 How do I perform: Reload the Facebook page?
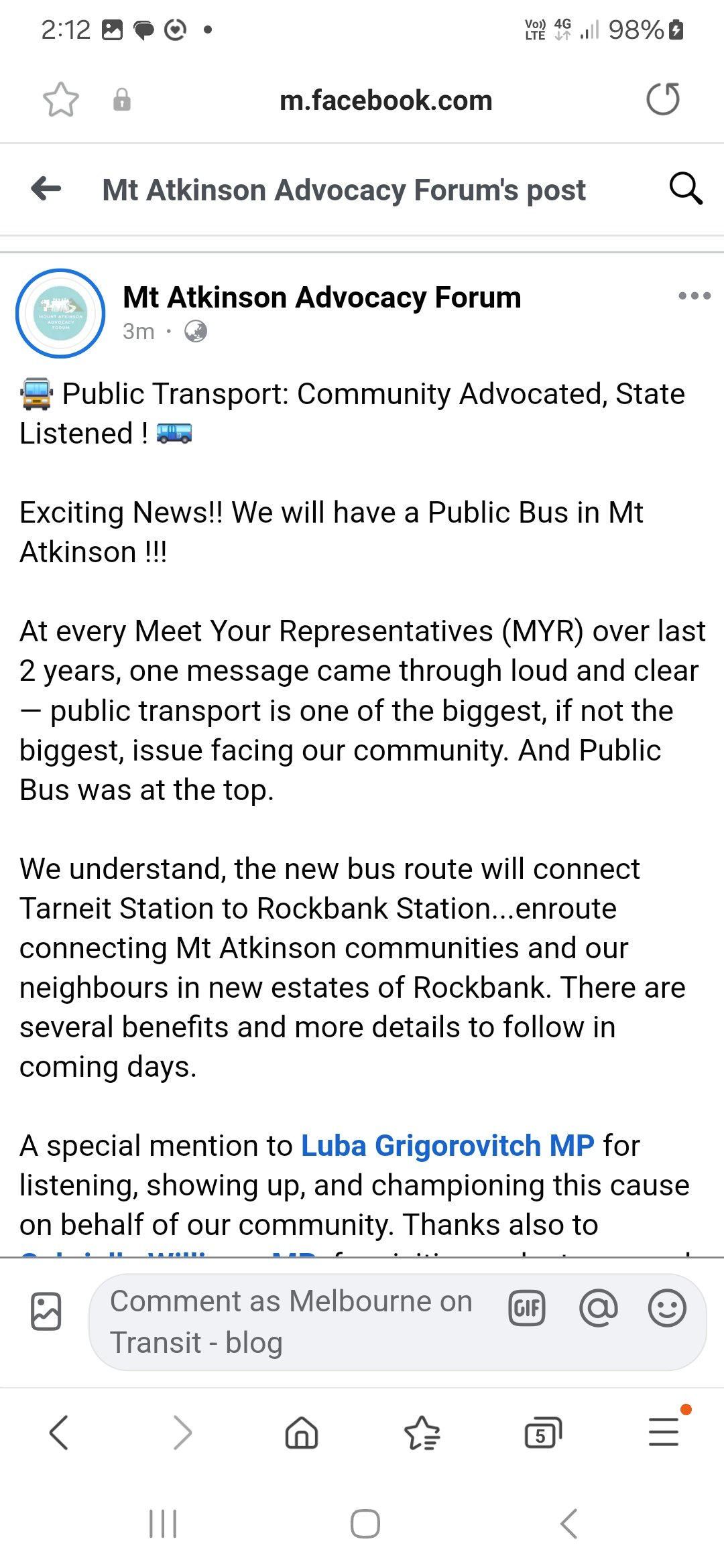coord(662,99)
